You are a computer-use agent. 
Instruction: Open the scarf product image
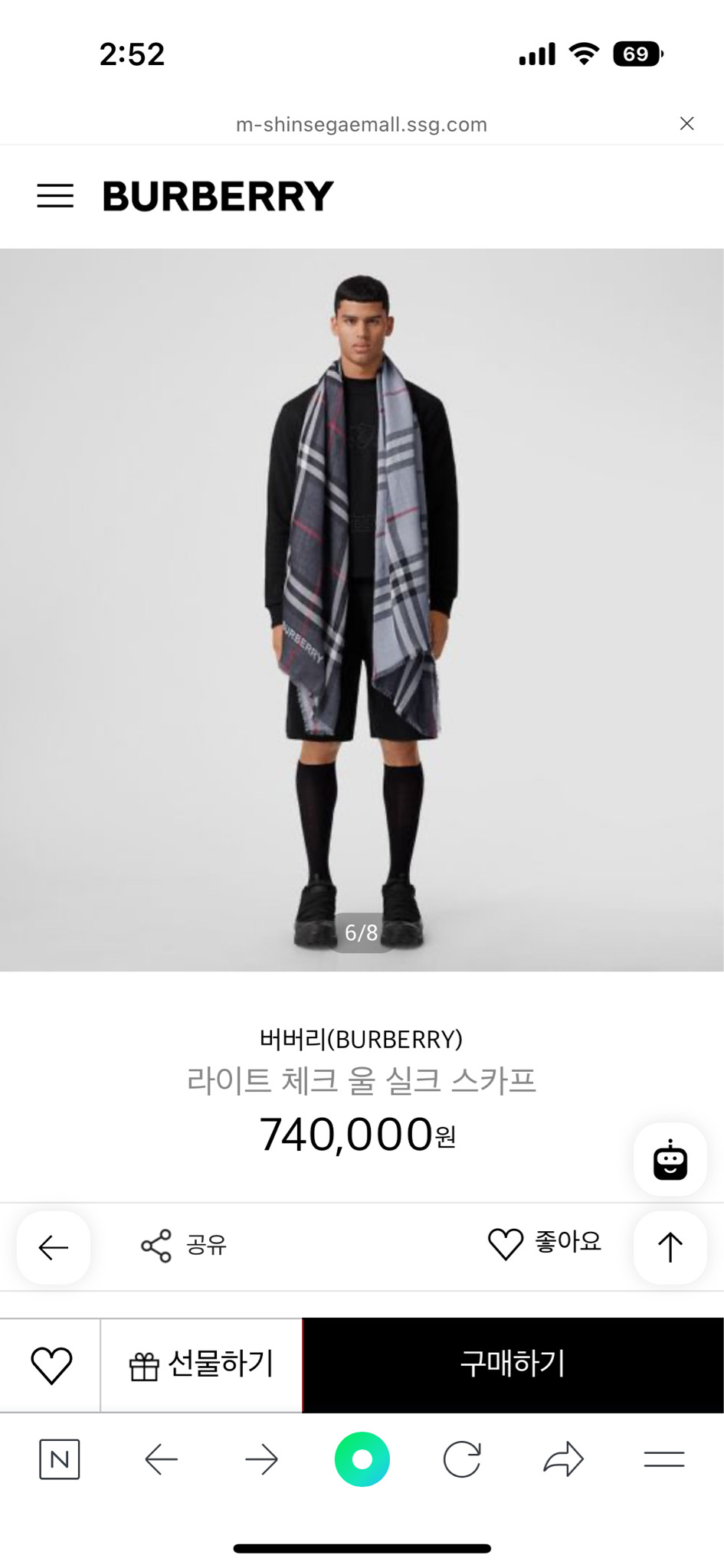[x=362, y=609]
